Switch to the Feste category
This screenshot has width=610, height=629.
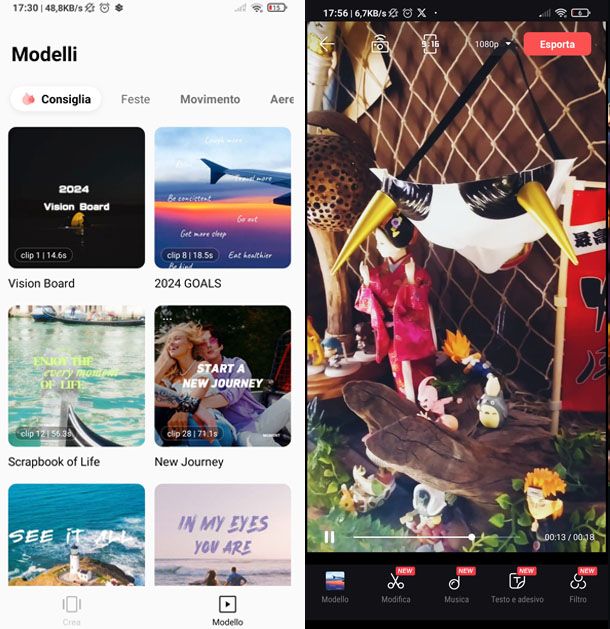[x=135, y=99]
